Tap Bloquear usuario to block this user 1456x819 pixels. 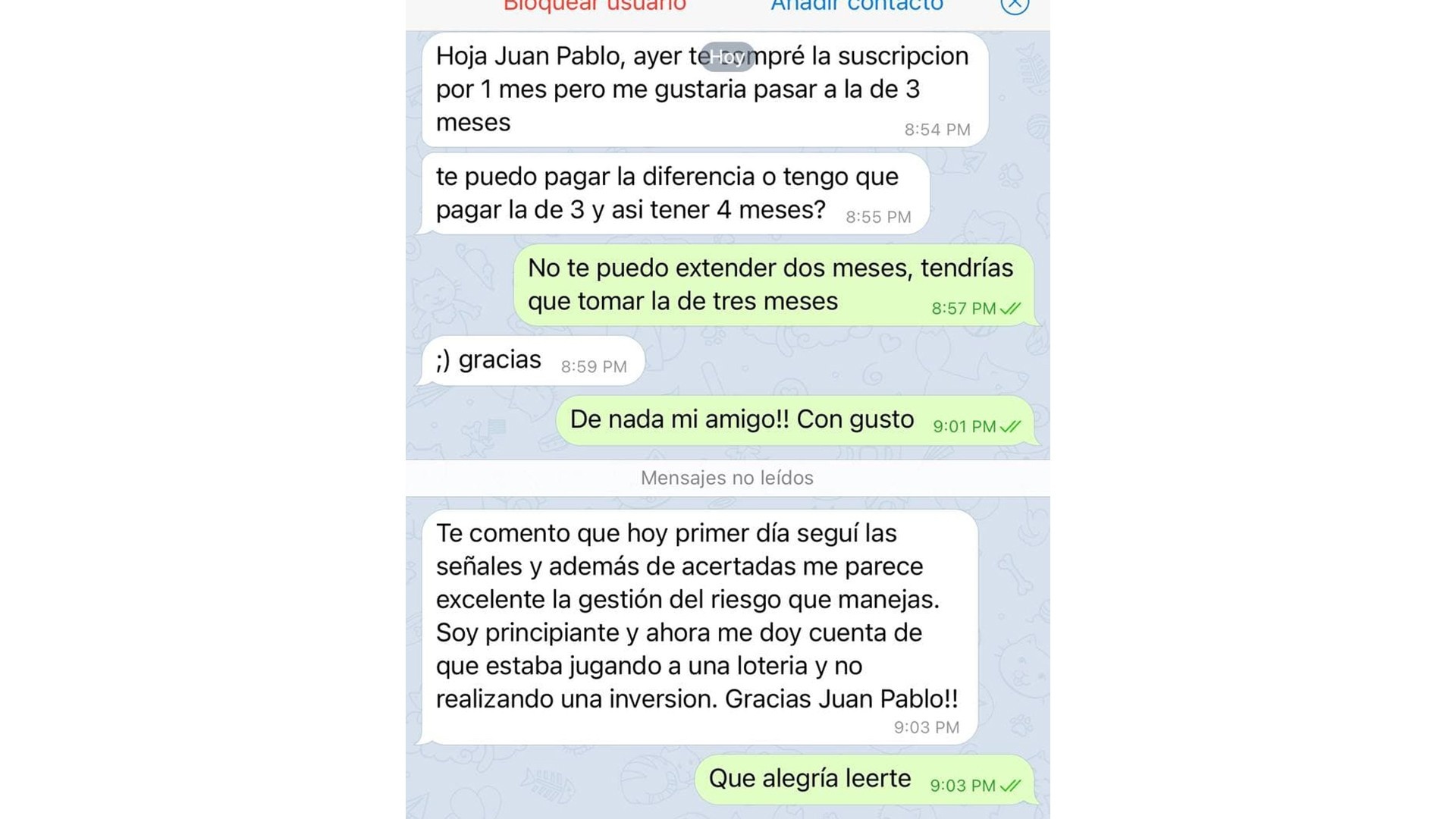tap(595, 6)
